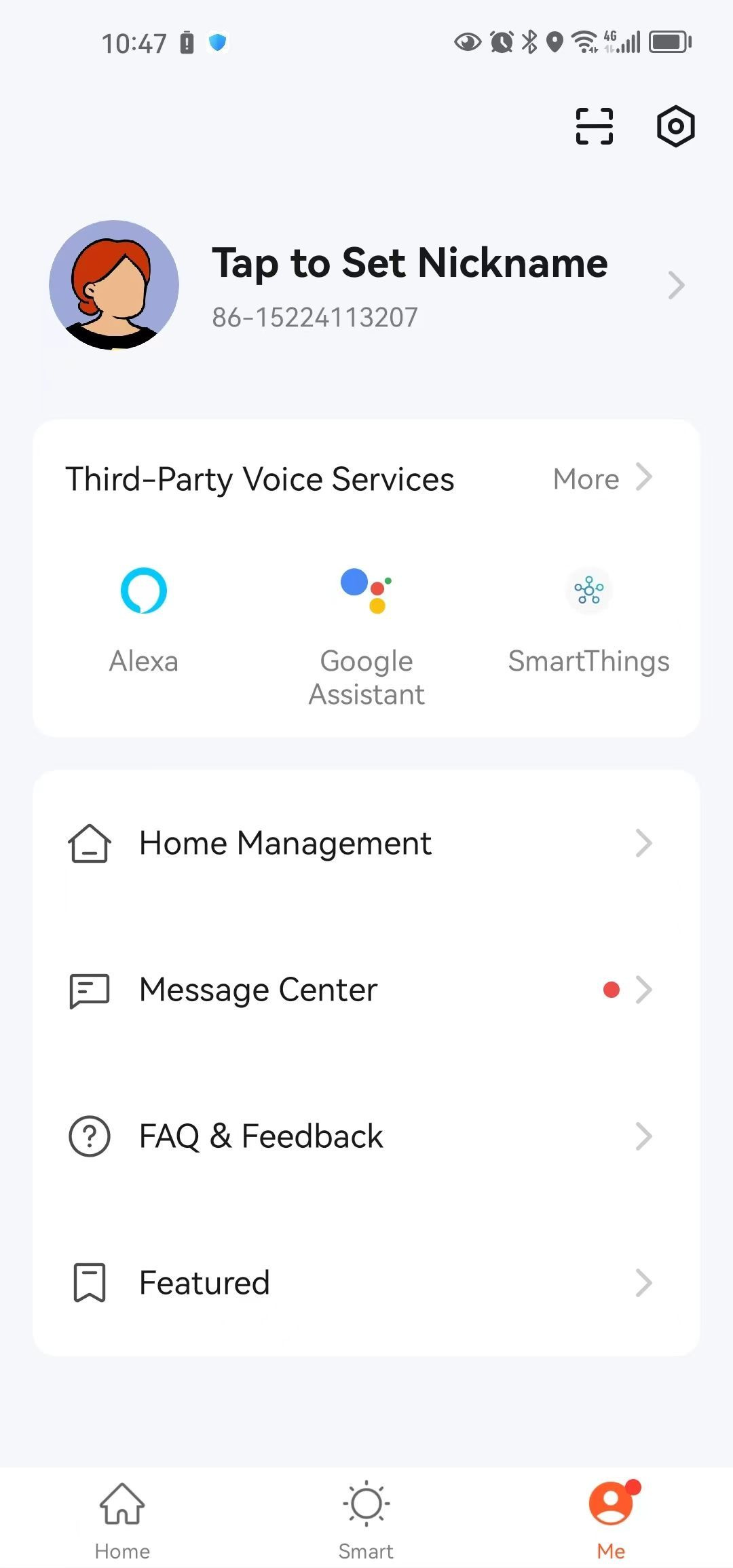Set a nickname for the profile
This screenshot has height=1568, width=733.
[x=409, y=263]
